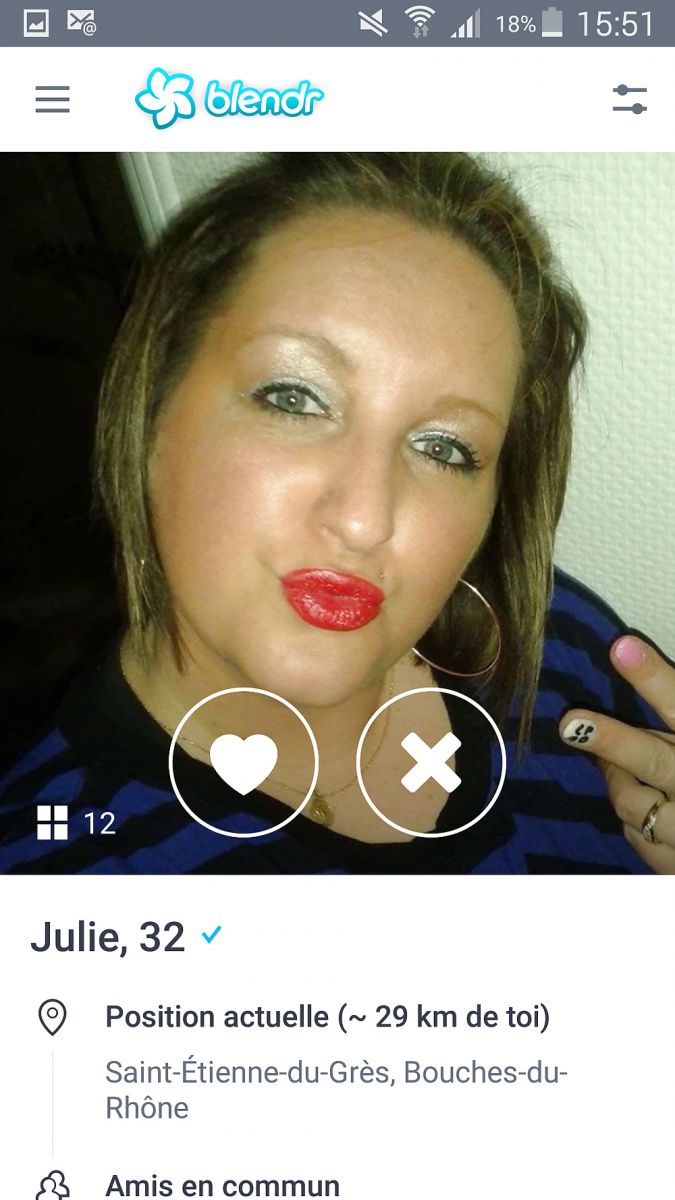
Task: Reject Julie's profile with the X
Action: pyautogui.click(x=431, y=762)
